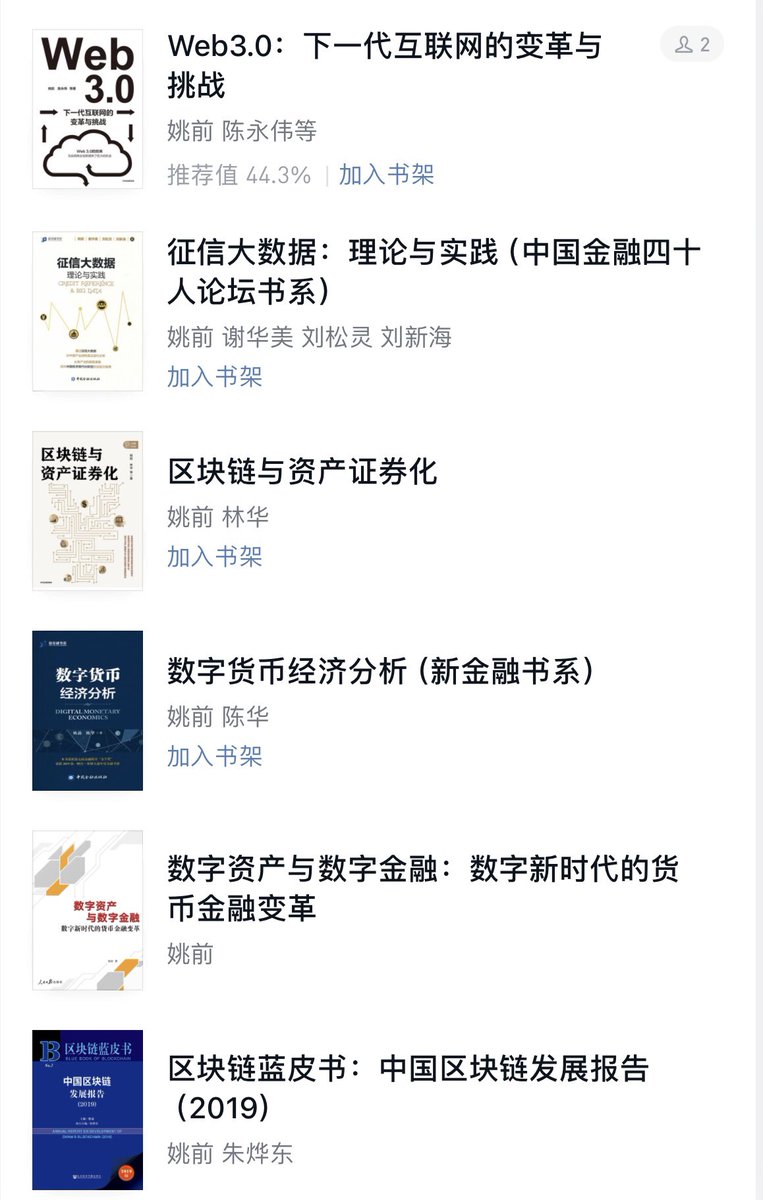Add the Web3.0 book to the bookshelf
The image size is (763, 1200).
[x=387, y=175]
